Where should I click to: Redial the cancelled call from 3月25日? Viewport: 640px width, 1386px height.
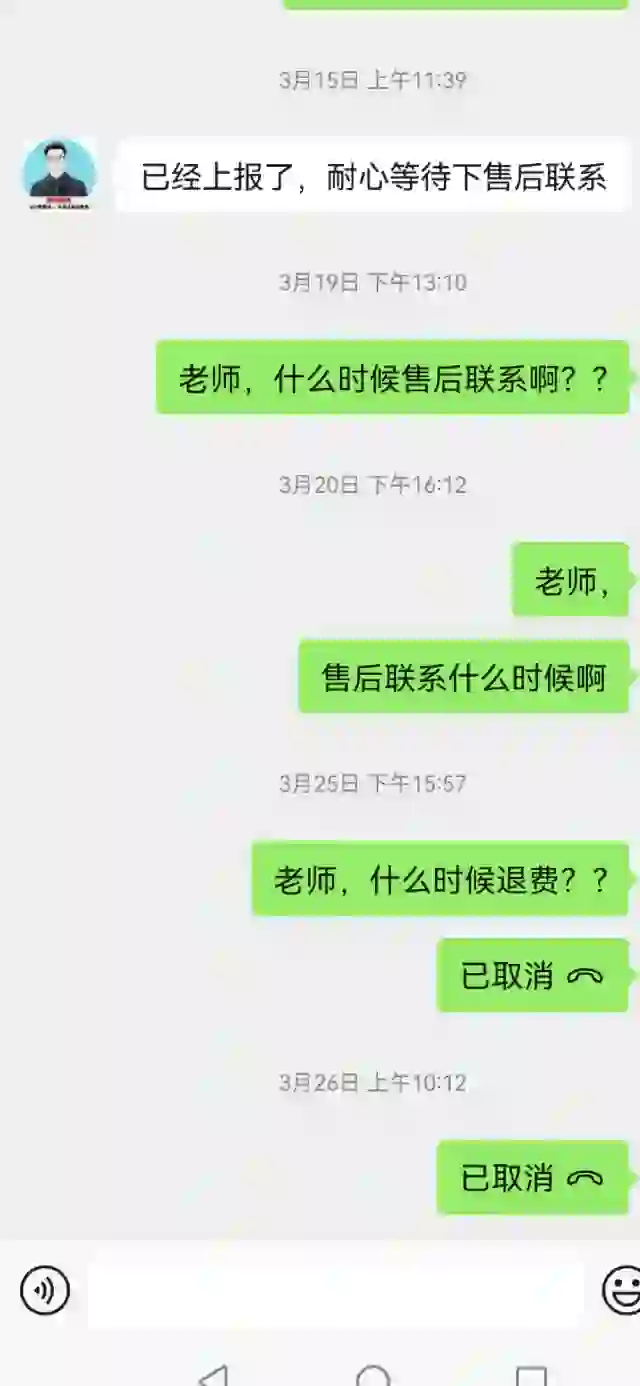pyautogui.click(x=532, y=975)
